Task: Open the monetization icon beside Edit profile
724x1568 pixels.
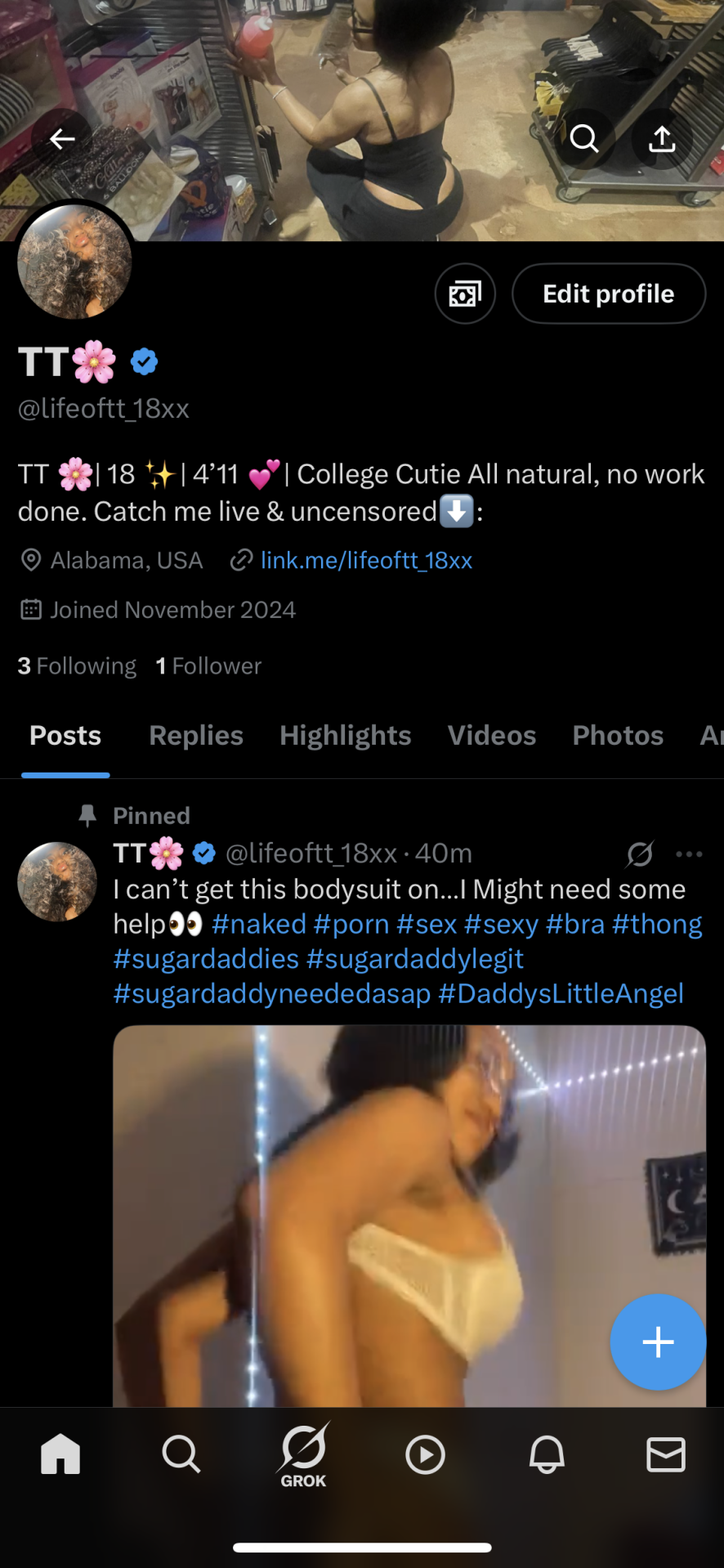Action: pyautogui.click(x=465, y=294)
